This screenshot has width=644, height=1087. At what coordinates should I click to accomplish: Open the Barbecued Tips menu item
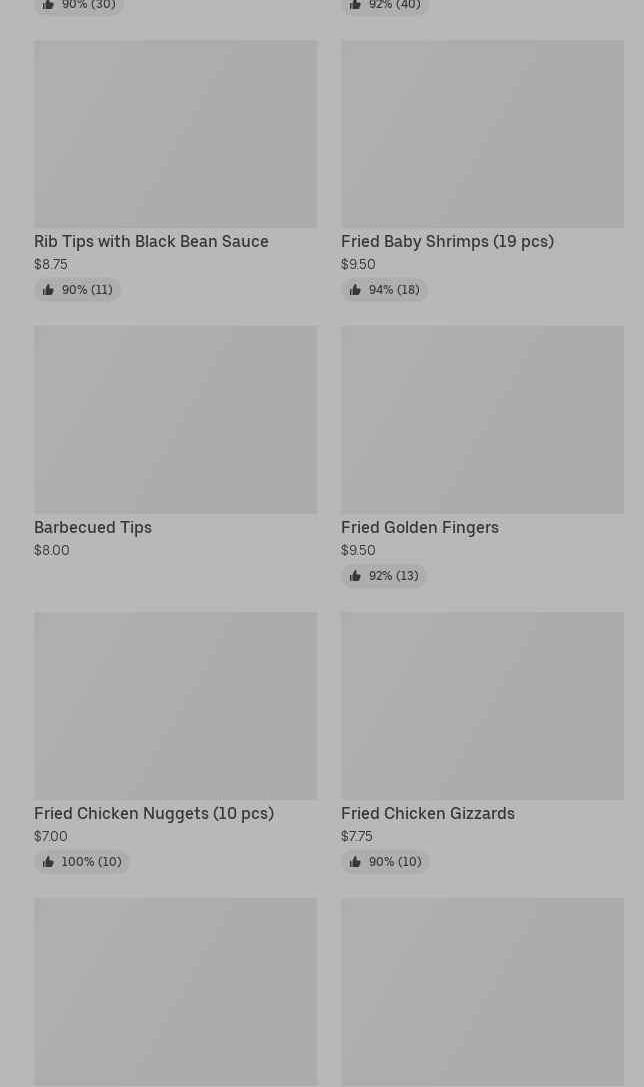click(x=175, y=443)
